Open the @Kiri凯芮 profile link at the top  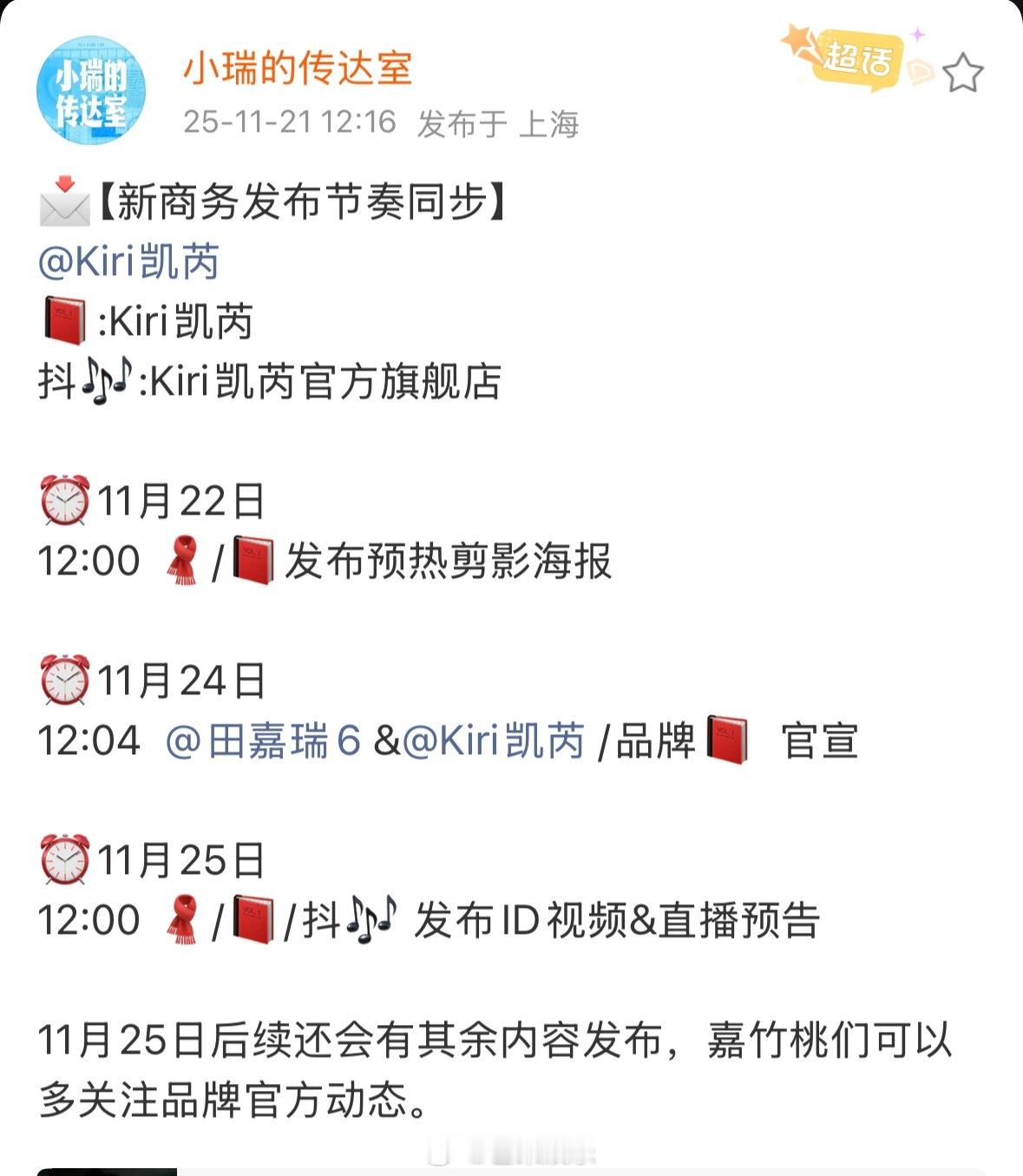click(x=130, y=258)
